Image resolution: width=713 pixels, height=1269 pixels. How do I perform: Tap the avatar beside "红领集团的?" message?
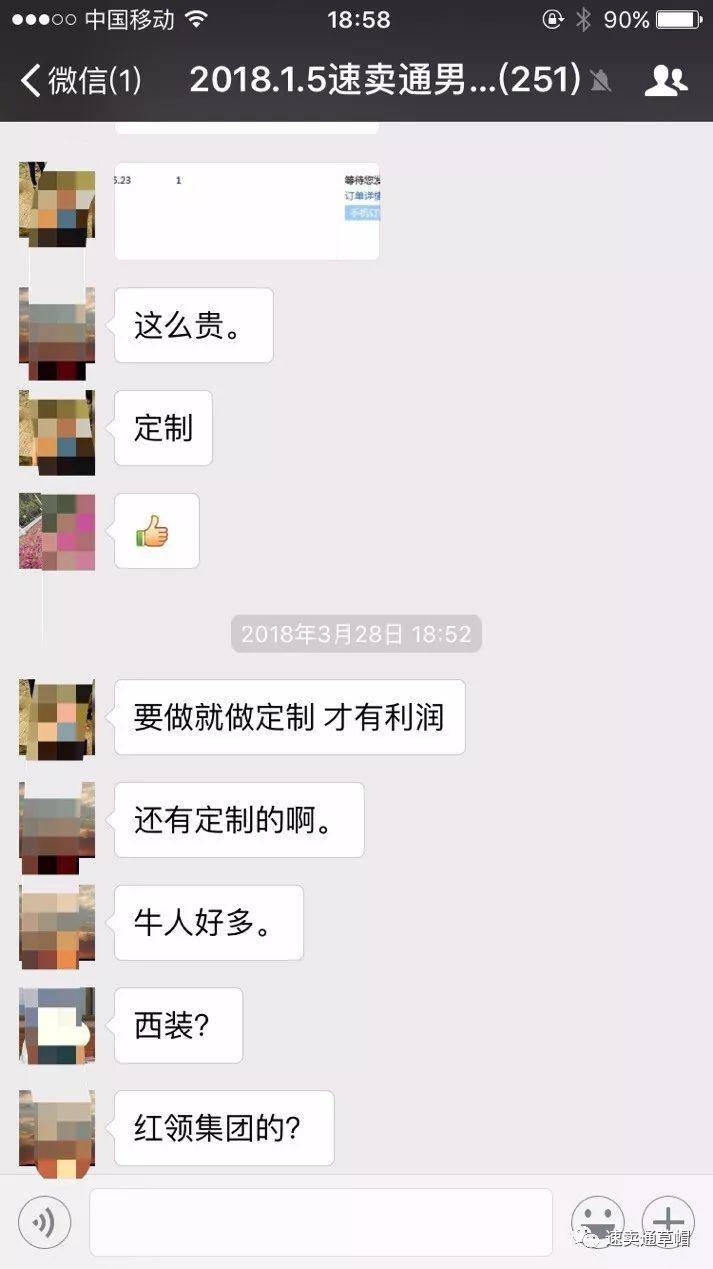[x=57, y=1128]
